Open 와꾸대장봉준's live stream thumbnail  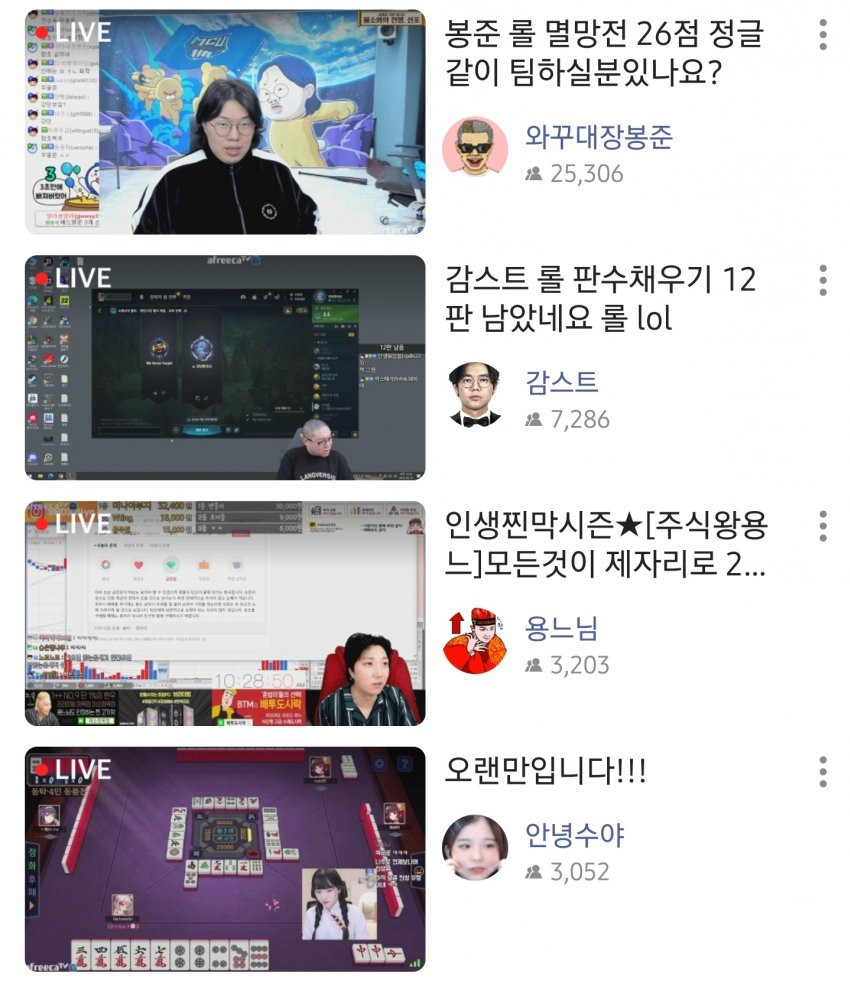tap(225, 122)
